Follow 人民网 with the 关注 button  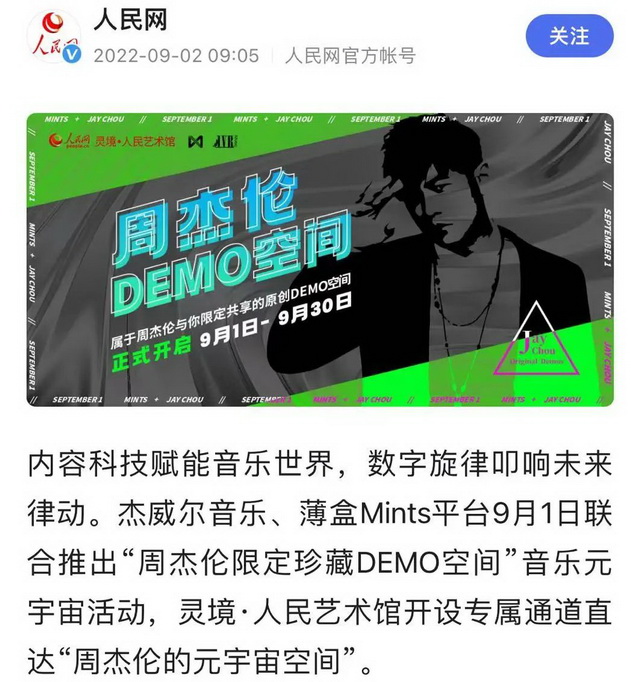coord(570,37)
